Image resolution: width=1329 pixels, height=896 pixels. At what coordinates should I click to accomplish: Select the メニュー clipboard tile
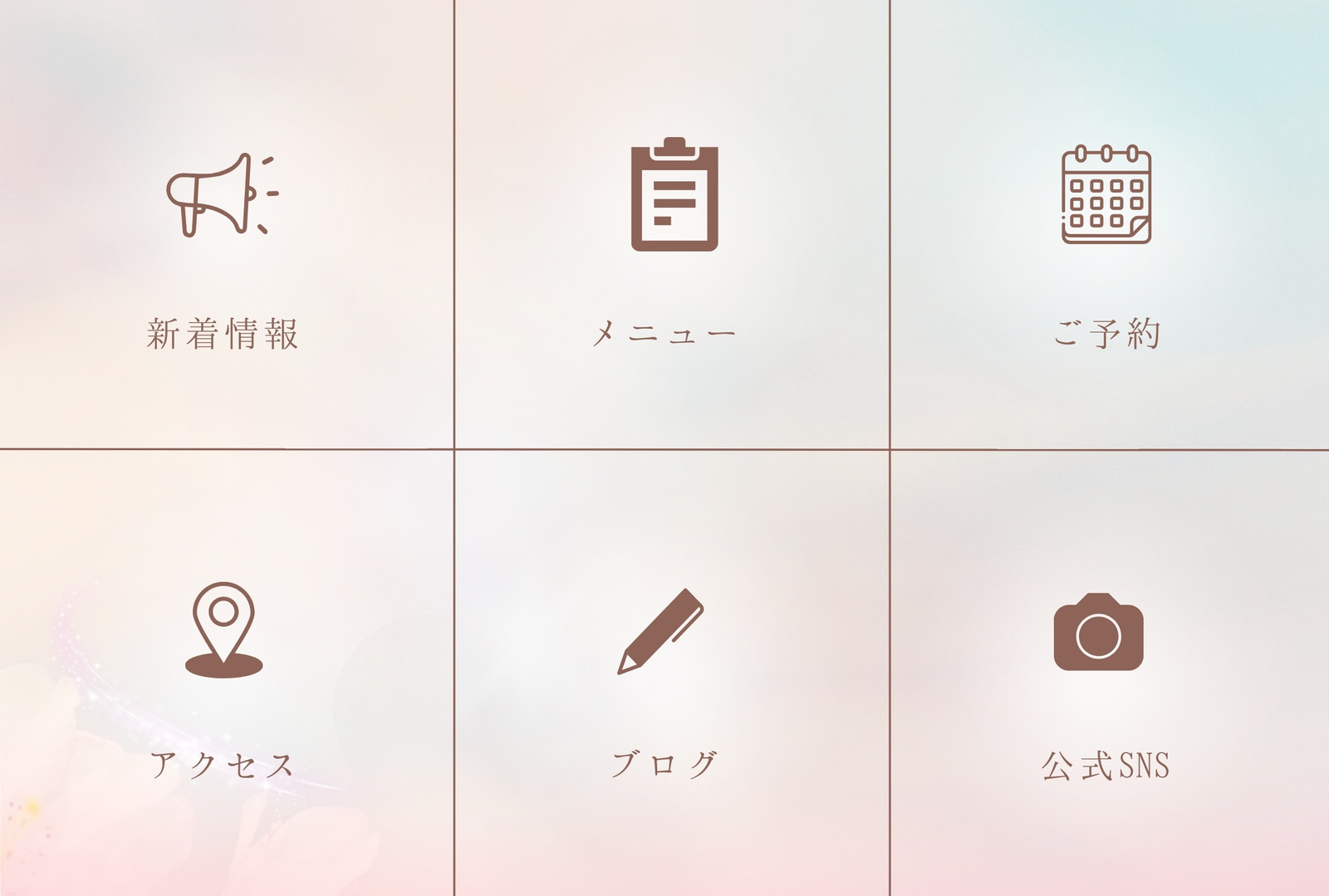click(672, 224)
